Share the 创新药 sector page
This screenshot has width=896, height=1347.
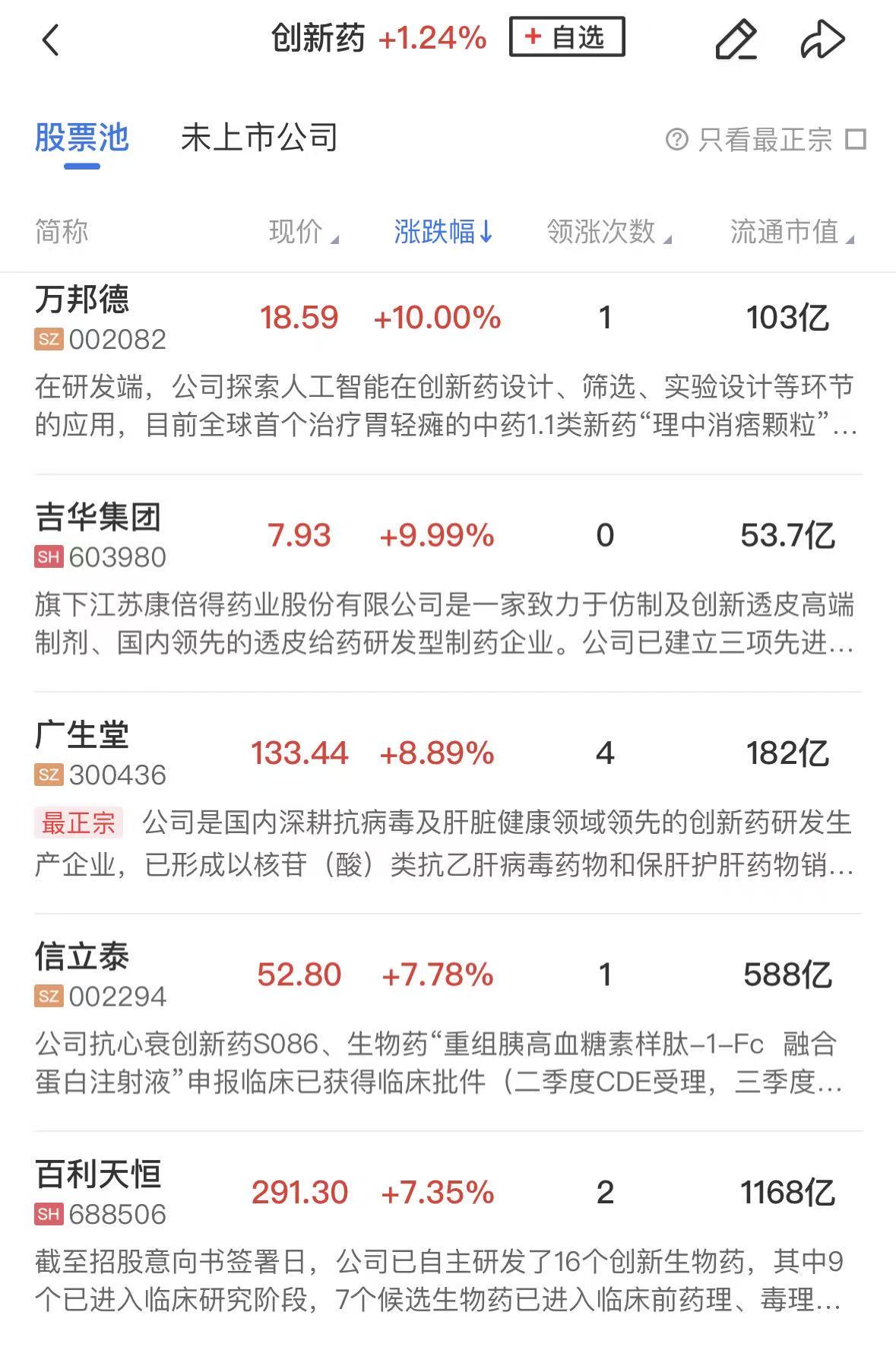click(x=822, y=40)
